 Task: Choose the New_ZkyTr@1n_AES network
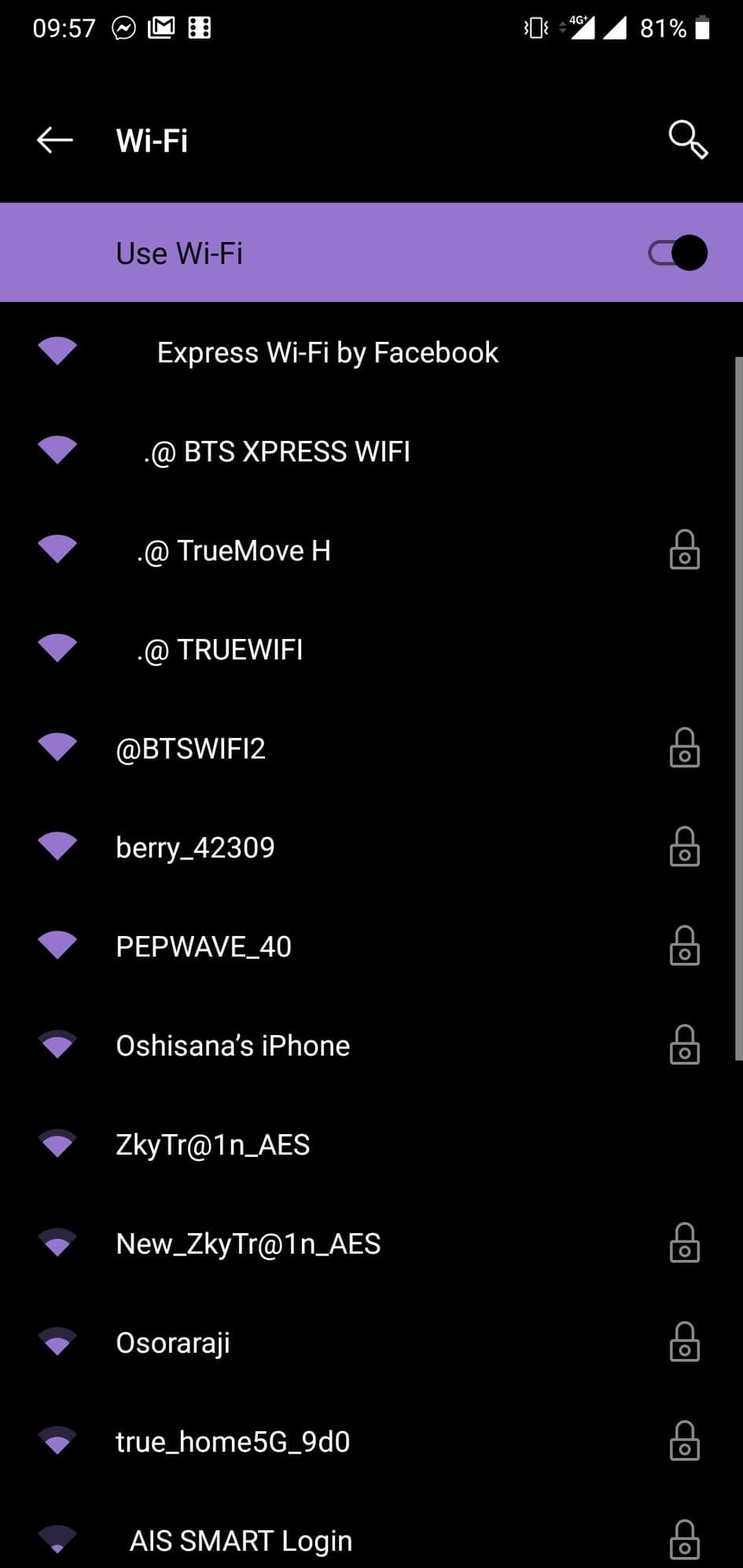coord(248,1244)
